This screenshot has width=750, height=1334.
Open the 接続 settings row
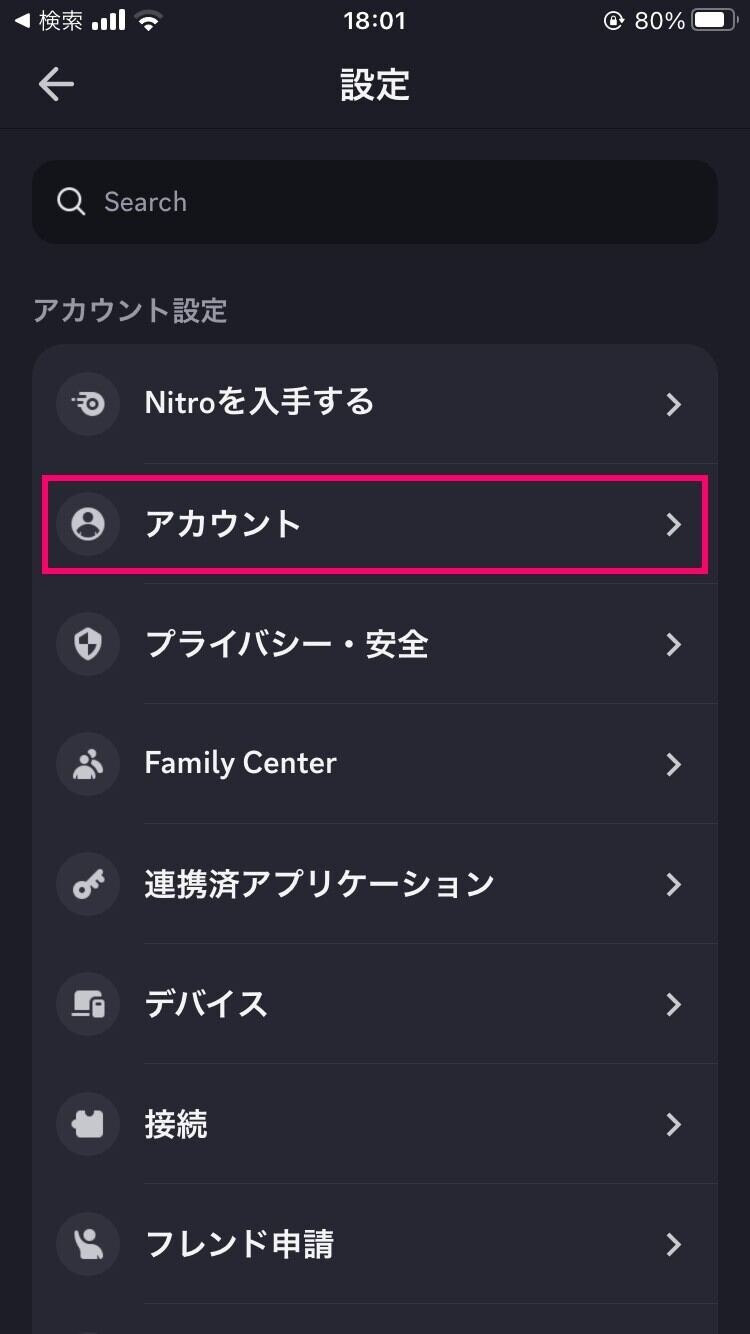click(375, 1124)
